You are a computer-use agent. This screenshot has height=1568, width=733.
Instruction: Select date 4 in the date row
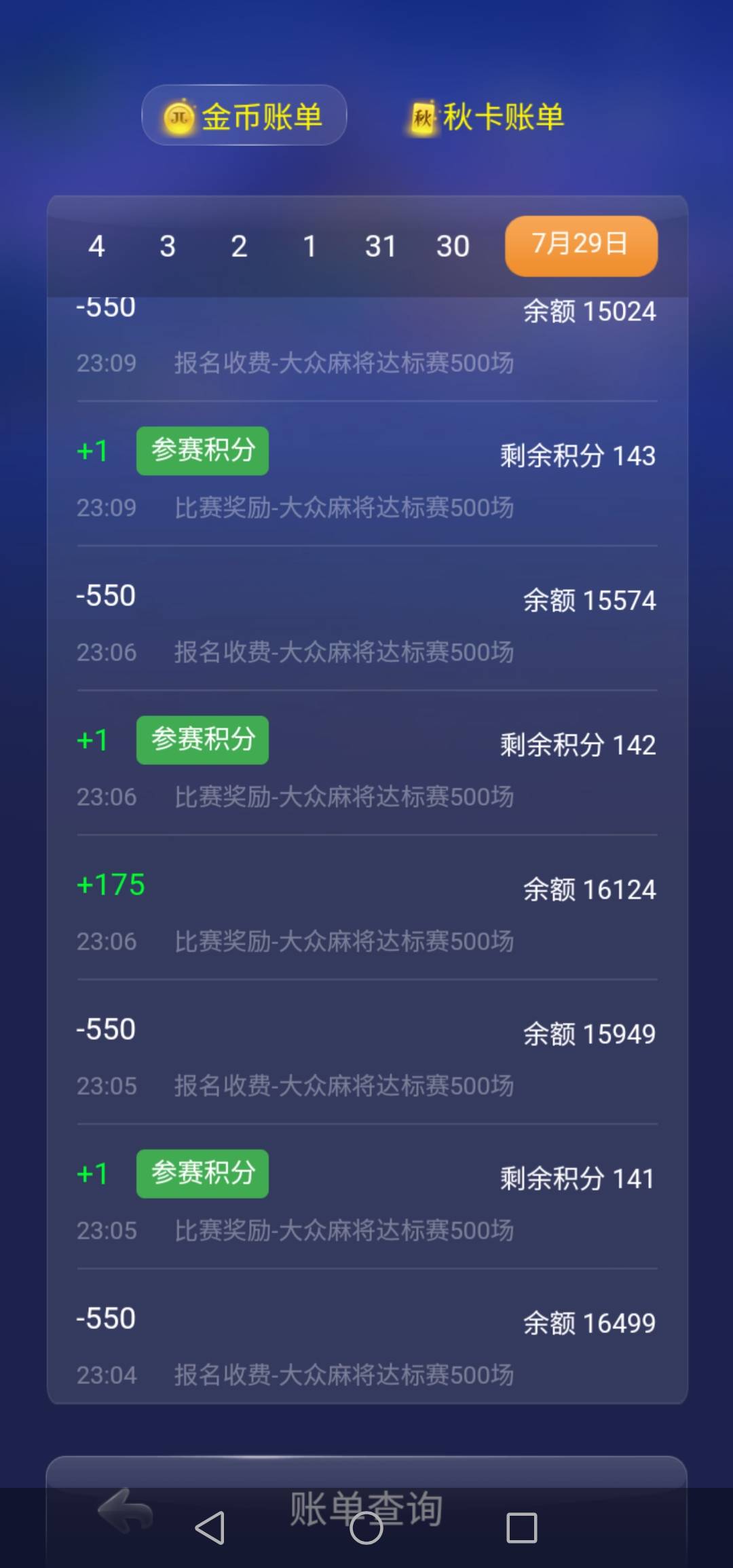point(96,246)
